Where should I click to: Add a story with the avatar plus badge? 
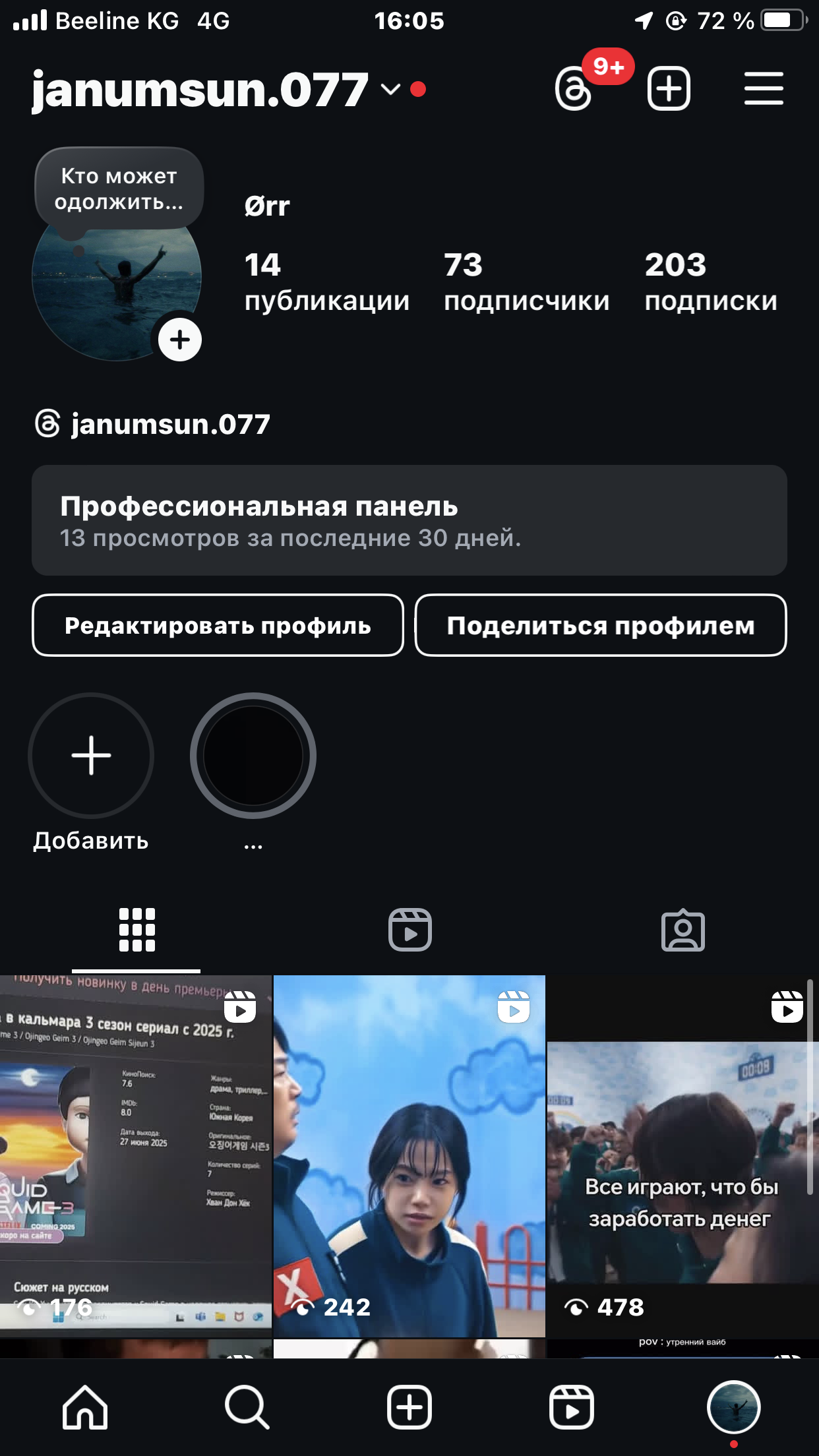click(x=180, y=340)
